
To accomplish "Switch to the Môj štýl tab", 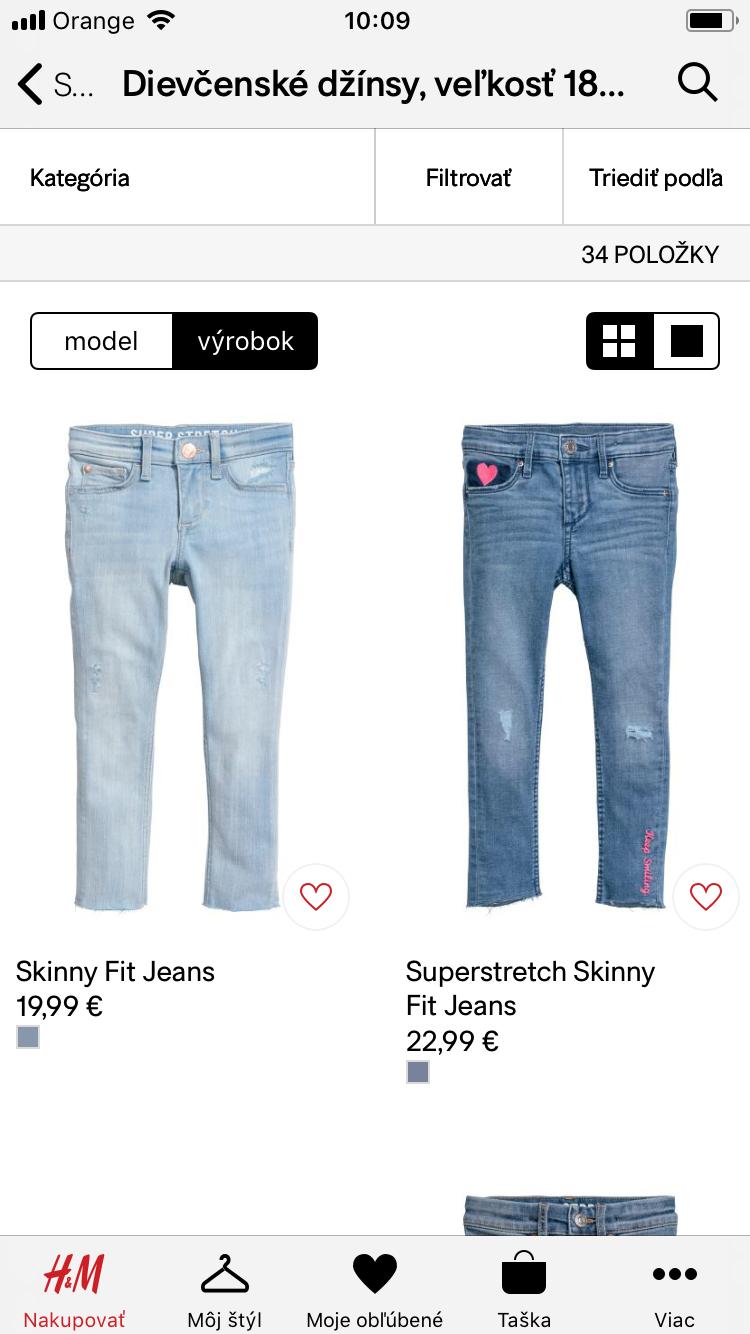I will click(x=225, y=1287).
